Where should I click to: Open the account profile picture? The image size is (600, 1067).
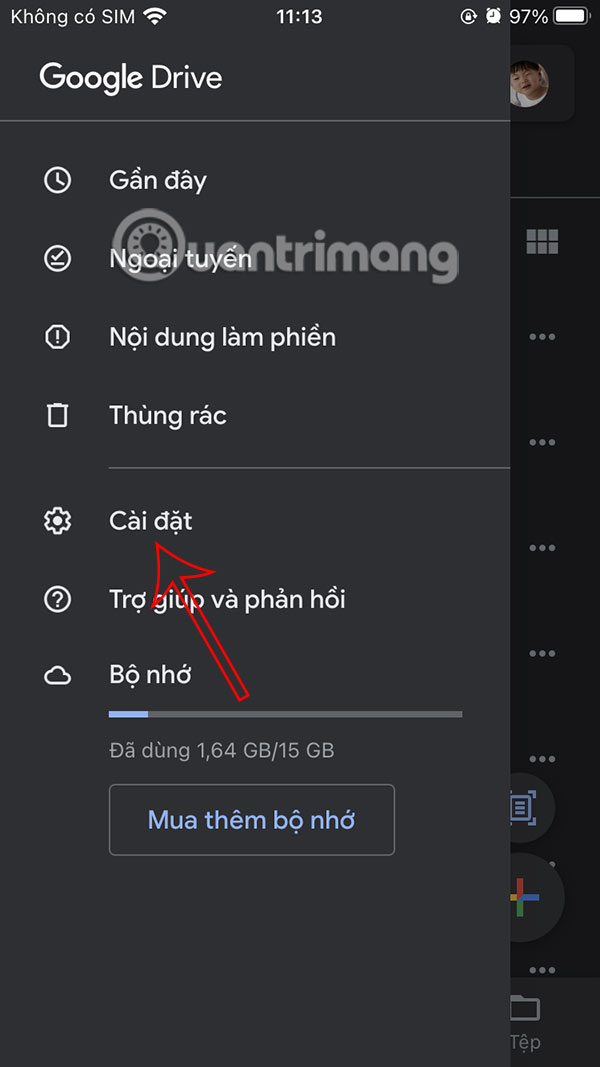(528, 84)
